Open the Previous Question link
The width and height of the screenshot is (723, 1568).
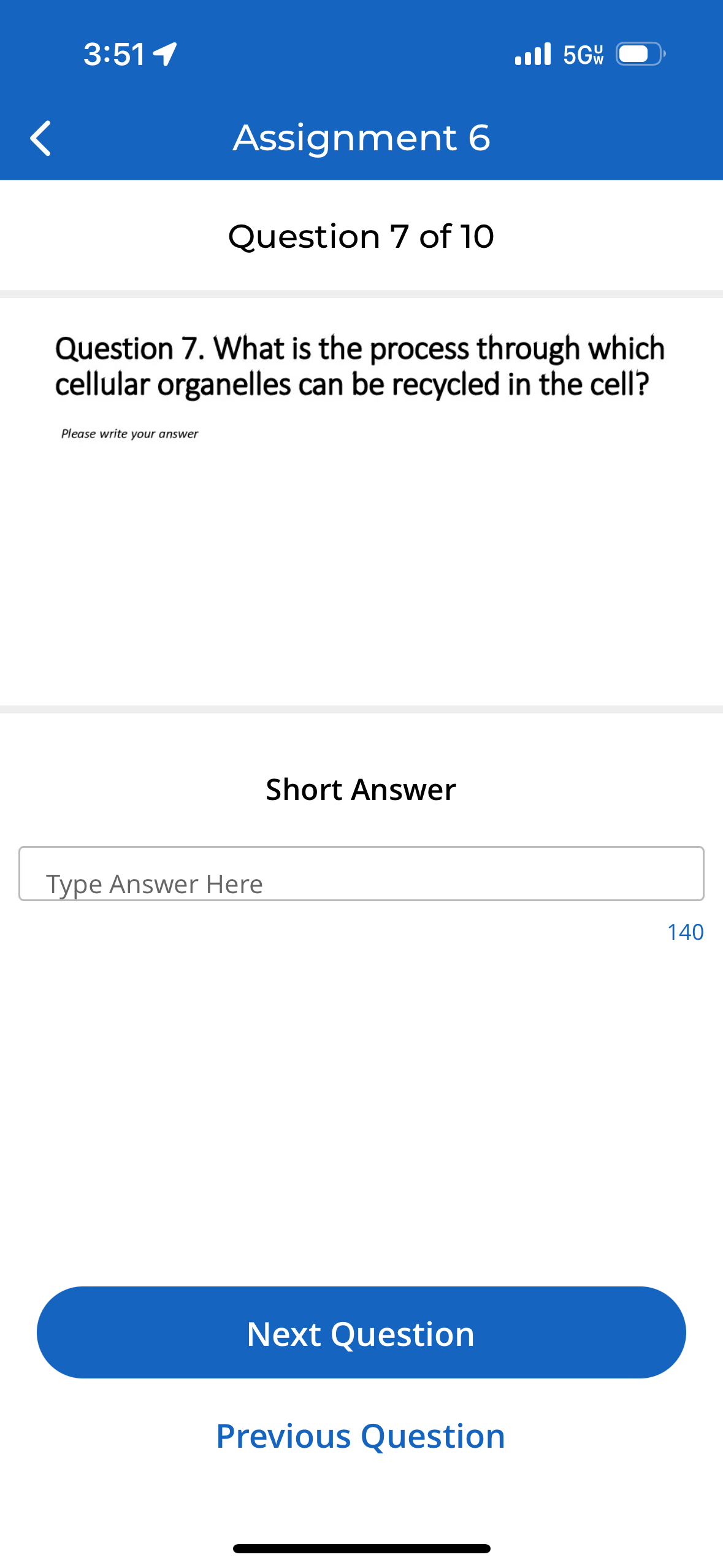361,1436
